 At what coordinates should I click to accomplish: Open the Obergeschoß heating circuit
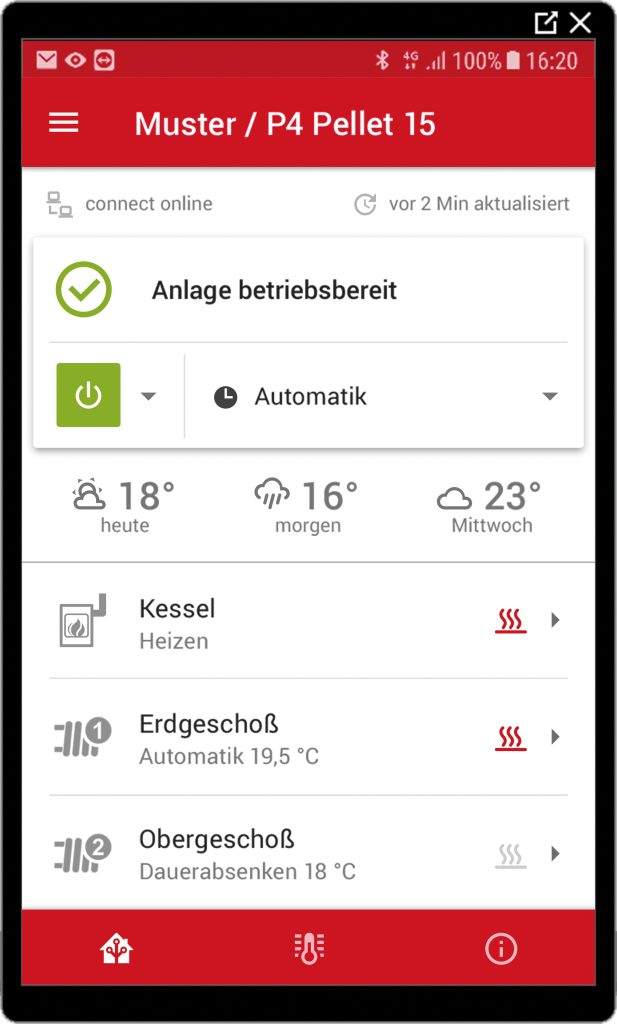click(x=308, y=854)
